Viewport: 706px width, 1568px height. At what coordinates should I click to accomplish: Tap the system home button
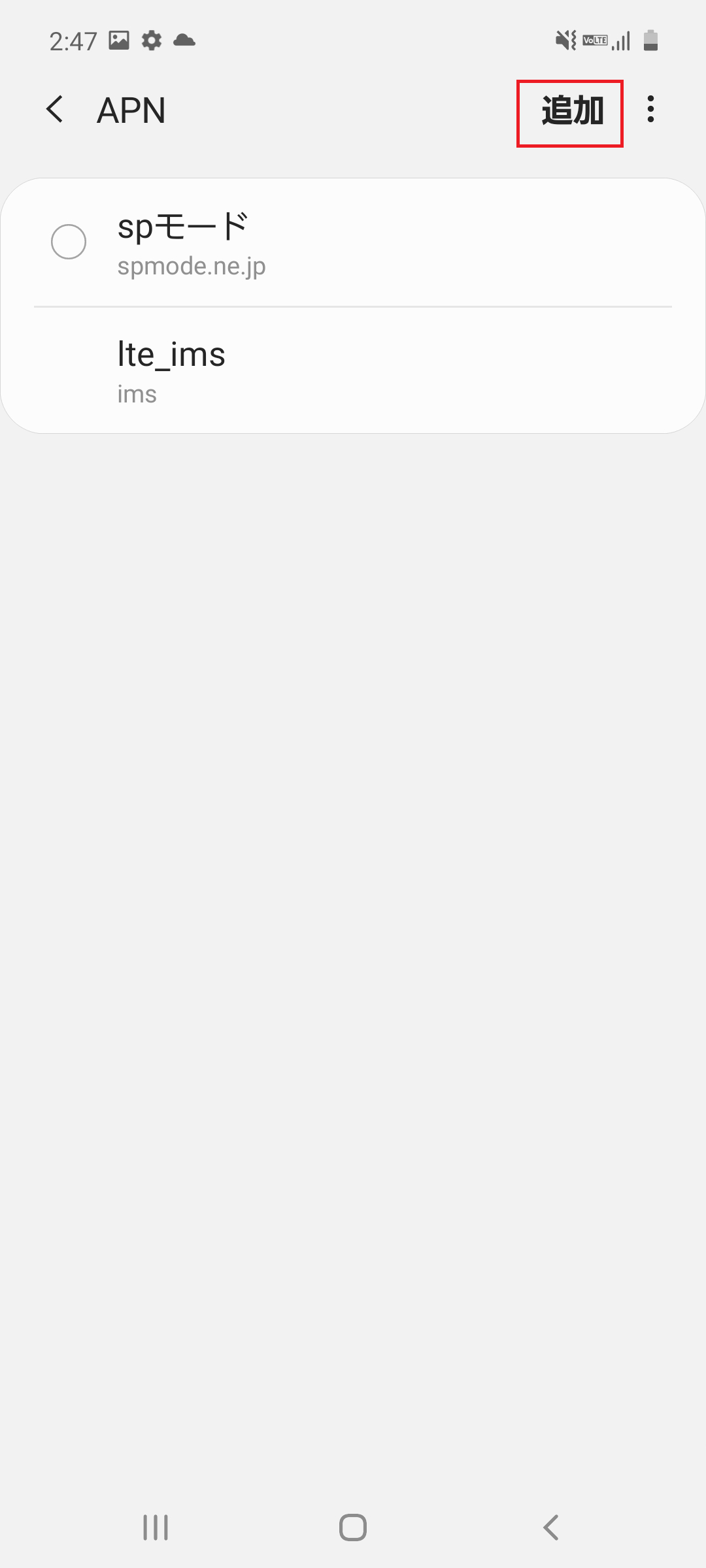tap(353, 1527)
